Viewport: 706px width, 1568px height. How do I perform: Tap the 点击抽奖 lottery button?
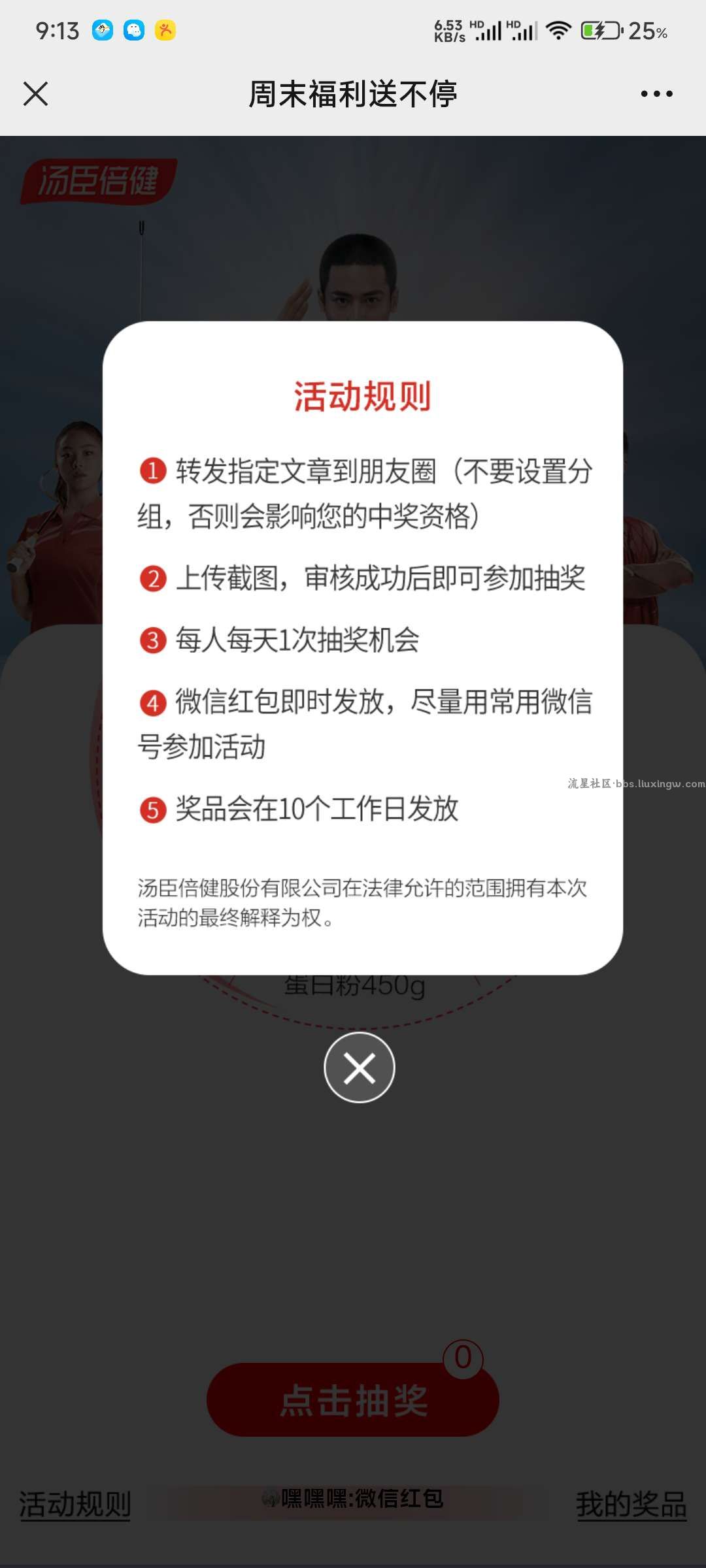(x=353, y=1400)
